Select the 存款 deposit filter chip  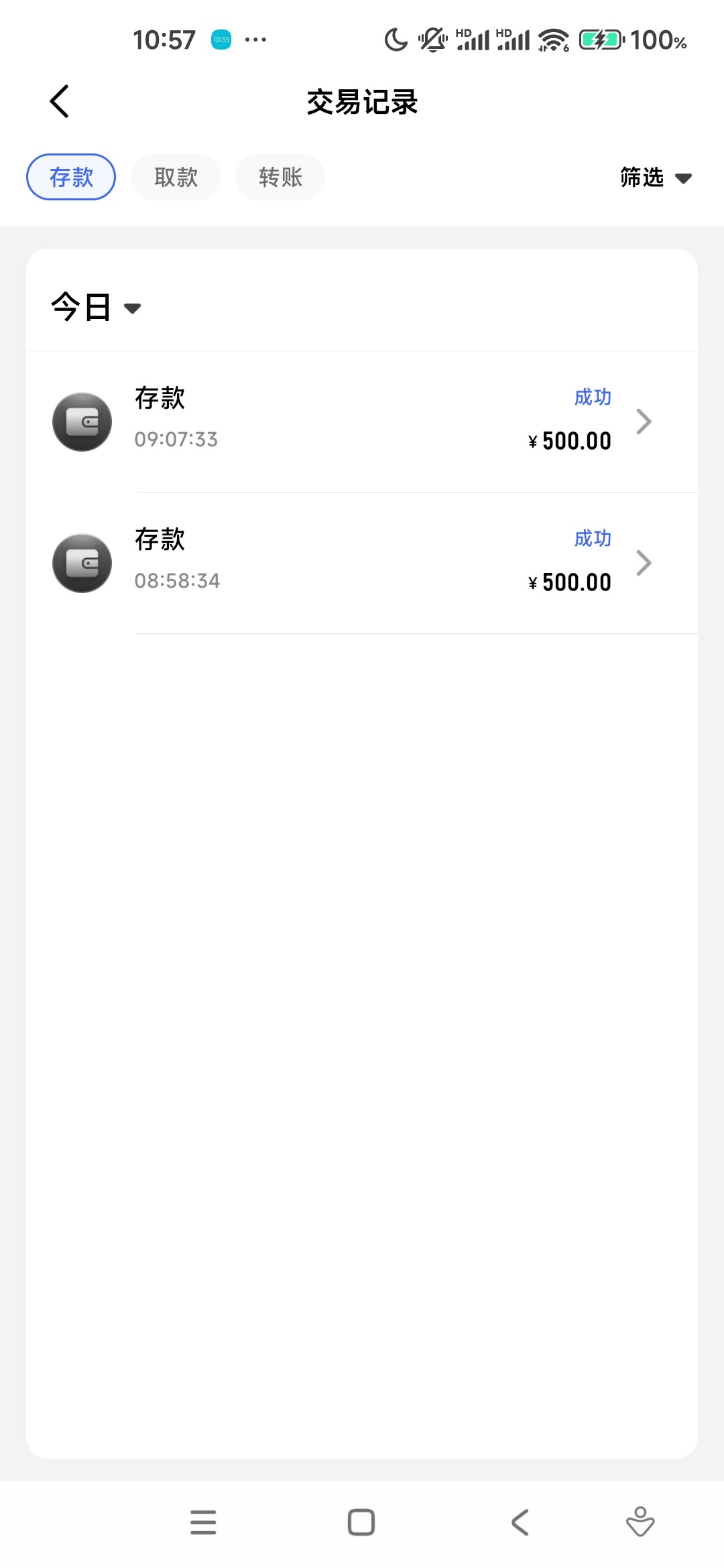70,176
